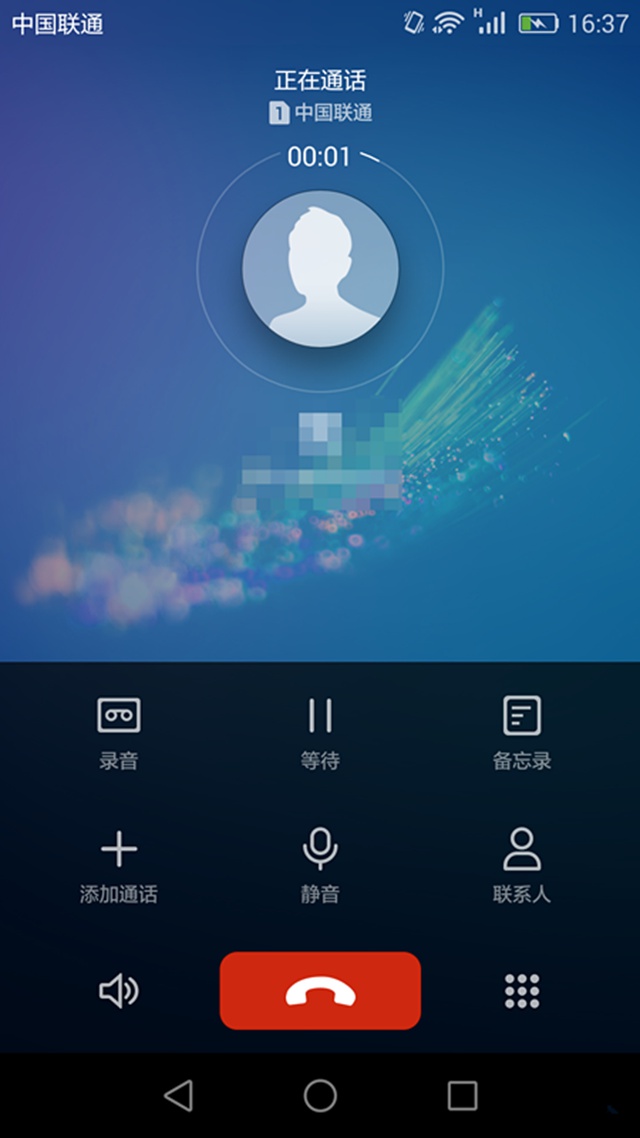Go back using the system back button
The height and width of the screenshot is (1138, 640).
pos(178,1096)
